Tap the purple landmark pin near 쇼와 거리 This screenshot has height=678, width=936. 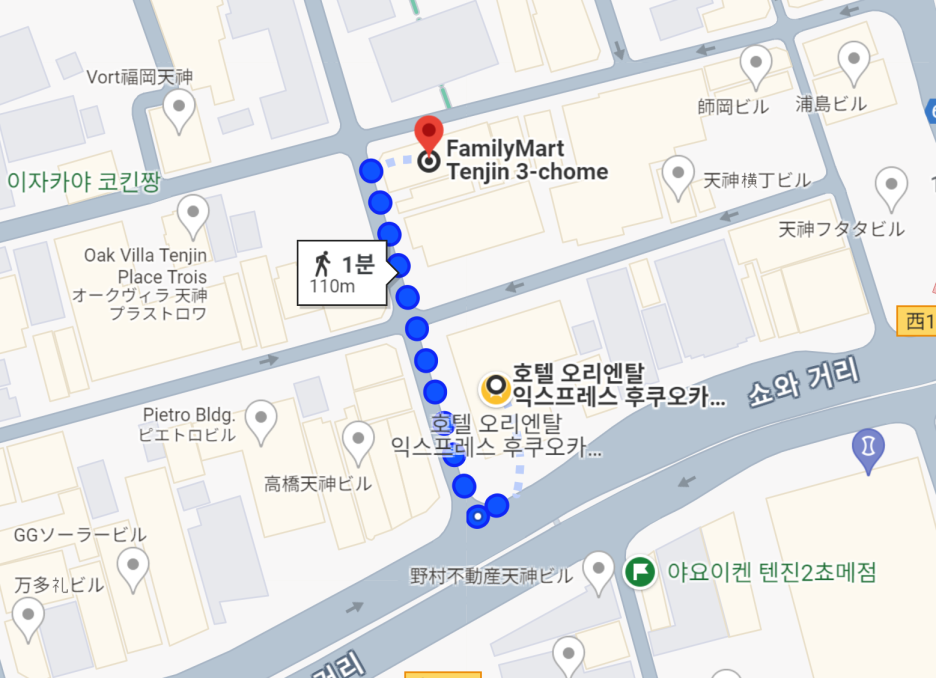(868, 451)
